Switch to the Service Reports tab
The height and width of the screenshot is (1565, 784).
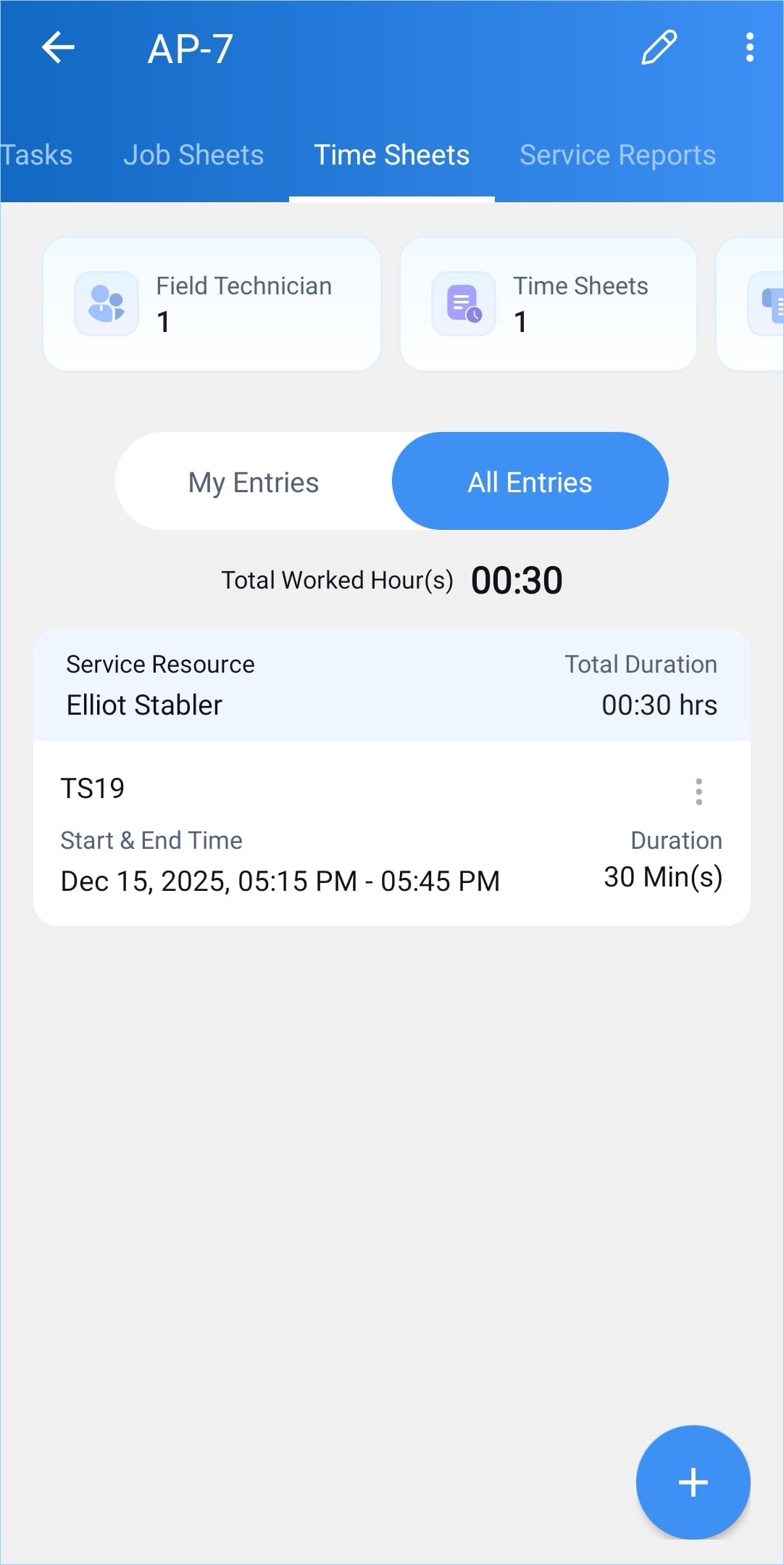pyautogui.click(x=617, y=155)
